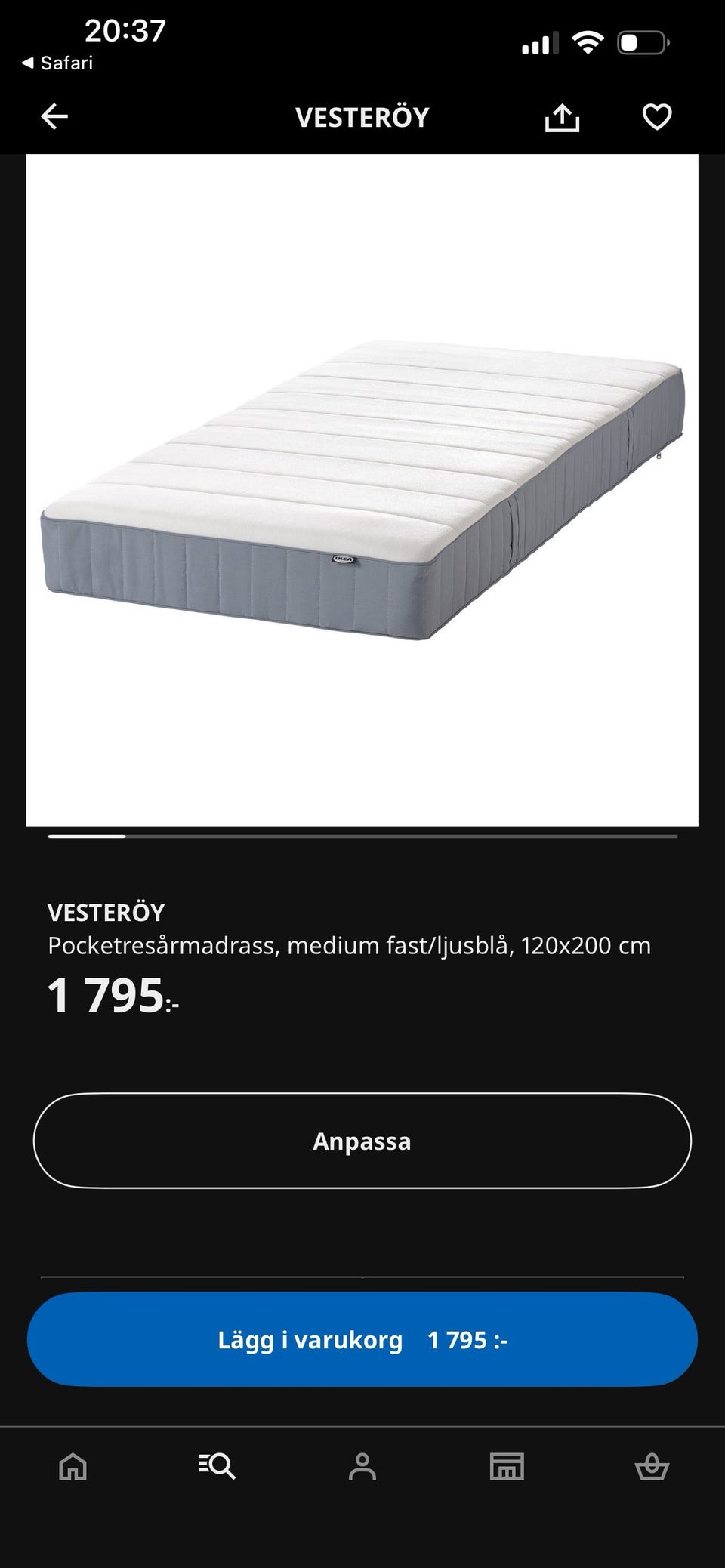Image resolution: width=725 pixels, height=1568 pixels.
Task: Add VESTERÖY to favorites with the heart
Action: point(656,117)
